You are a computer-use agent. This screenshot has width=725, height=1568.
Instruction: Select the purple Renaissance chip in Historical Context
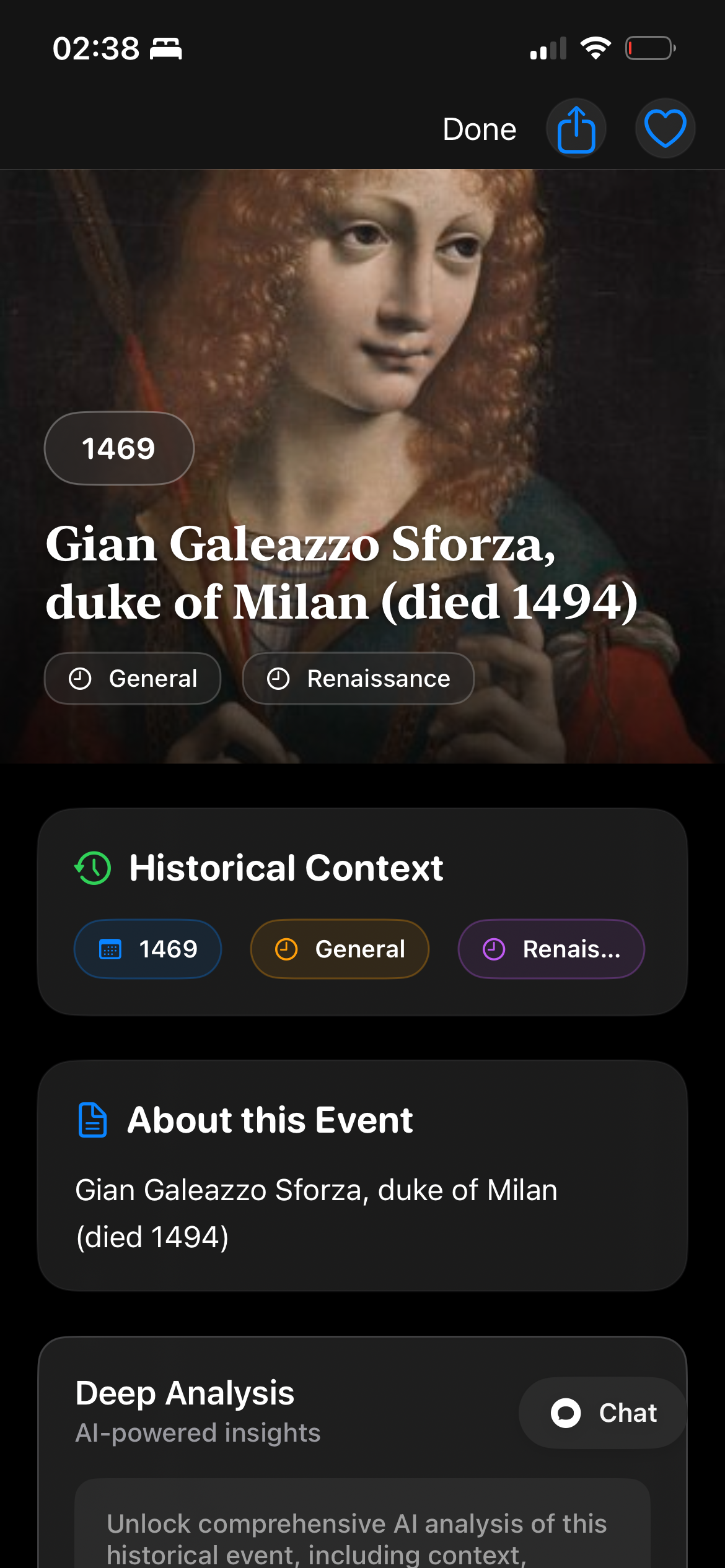click(551, 949)
